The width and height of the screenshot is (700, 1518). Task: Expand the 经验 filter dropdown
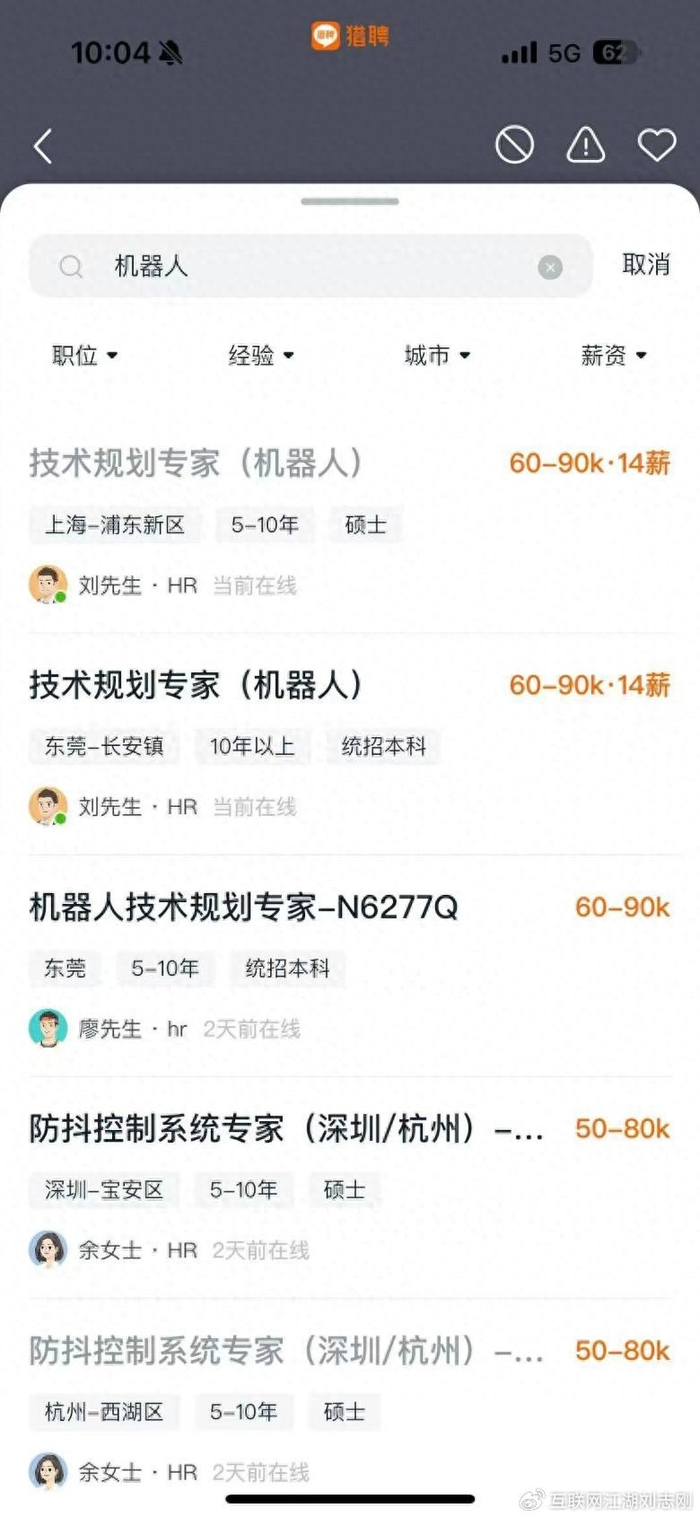click(x=261, y=355)
